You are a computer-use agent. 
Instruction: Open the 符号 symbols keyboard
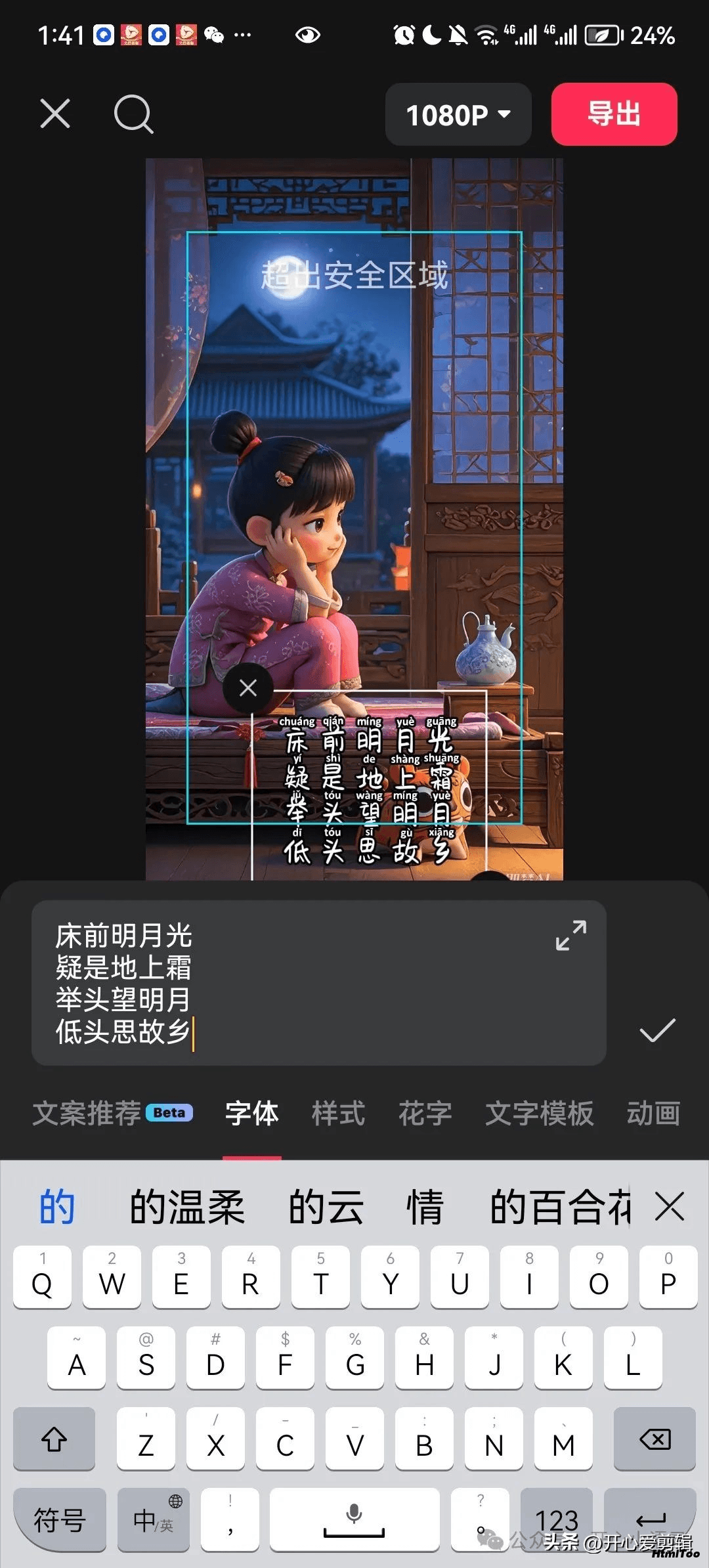[x=60, y=1519]
